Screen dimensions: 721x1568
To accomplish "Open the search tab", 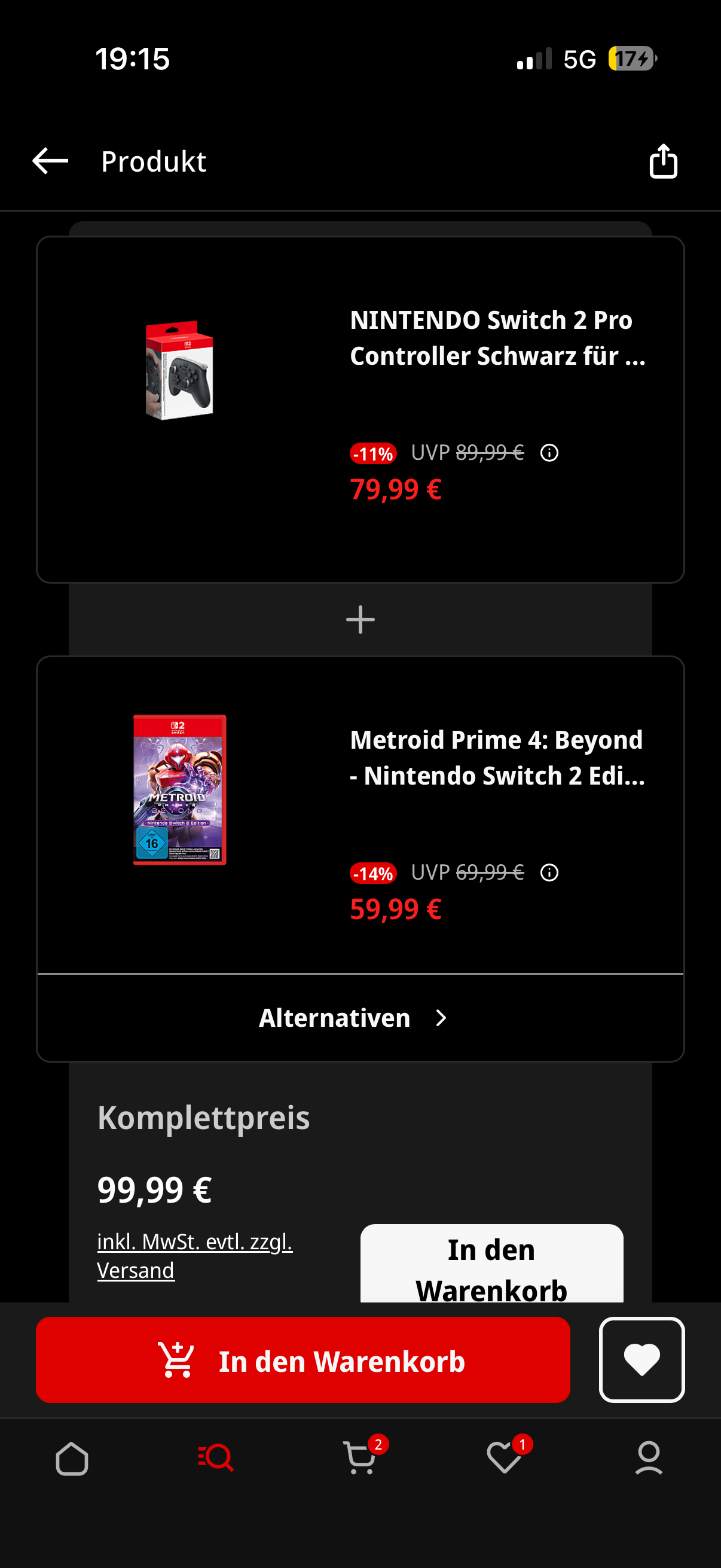I will [216, 1459].
